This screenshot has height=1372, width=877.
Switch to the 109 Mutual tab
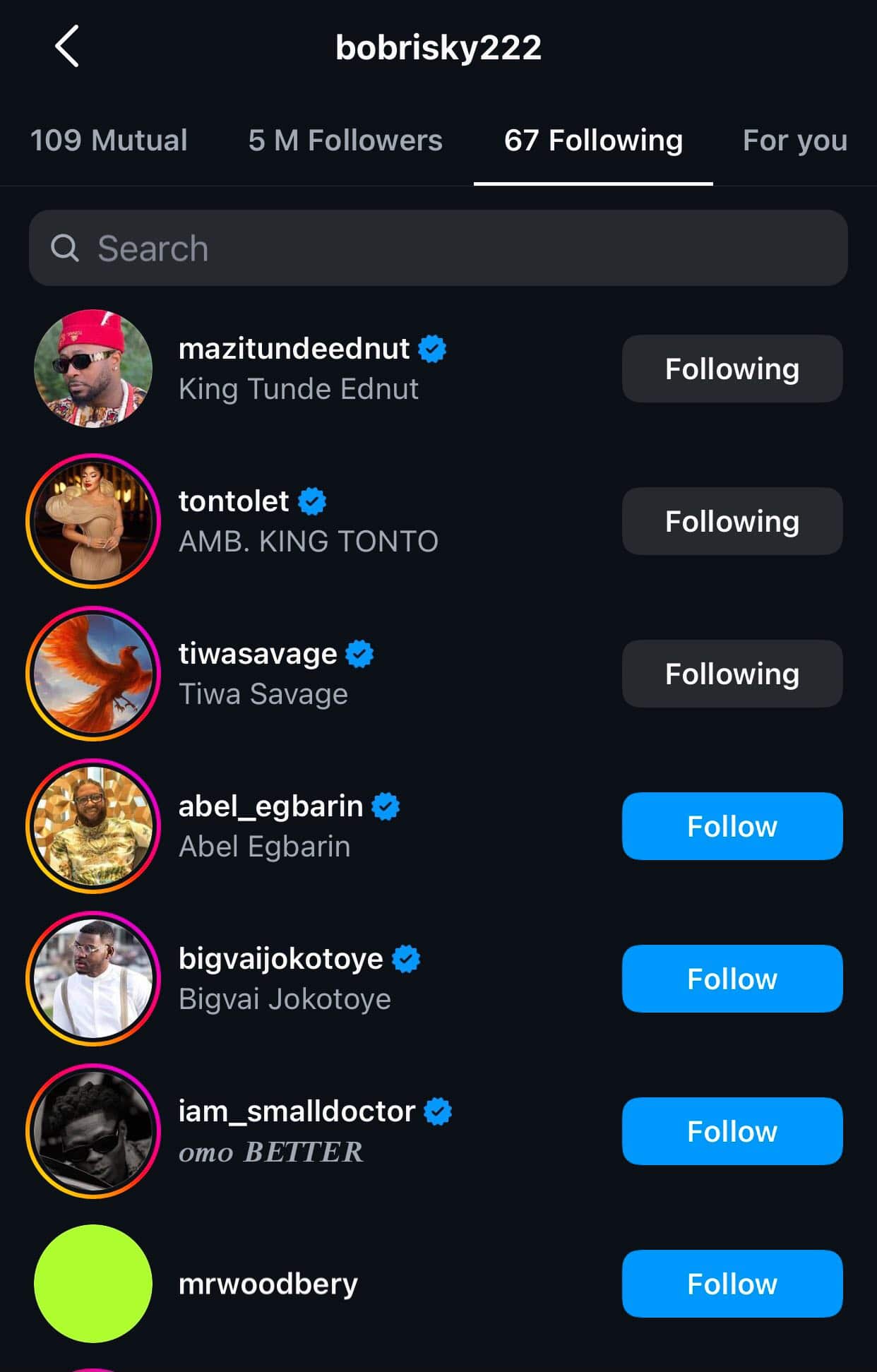click(109, 140)
